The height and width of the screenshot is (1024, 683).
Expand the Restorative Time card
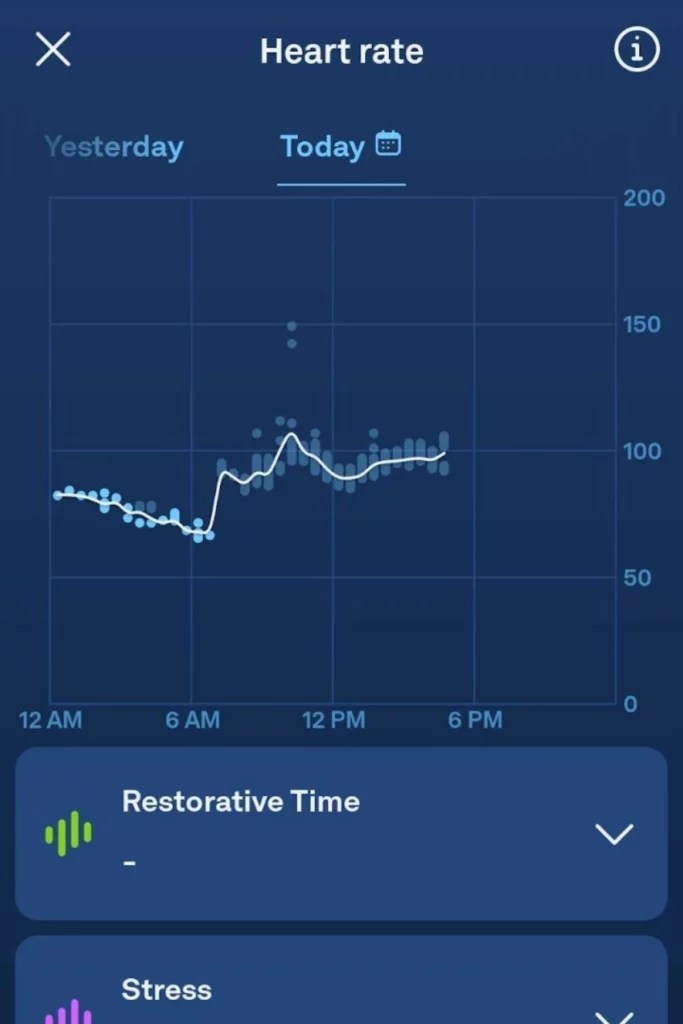point(613,834)
